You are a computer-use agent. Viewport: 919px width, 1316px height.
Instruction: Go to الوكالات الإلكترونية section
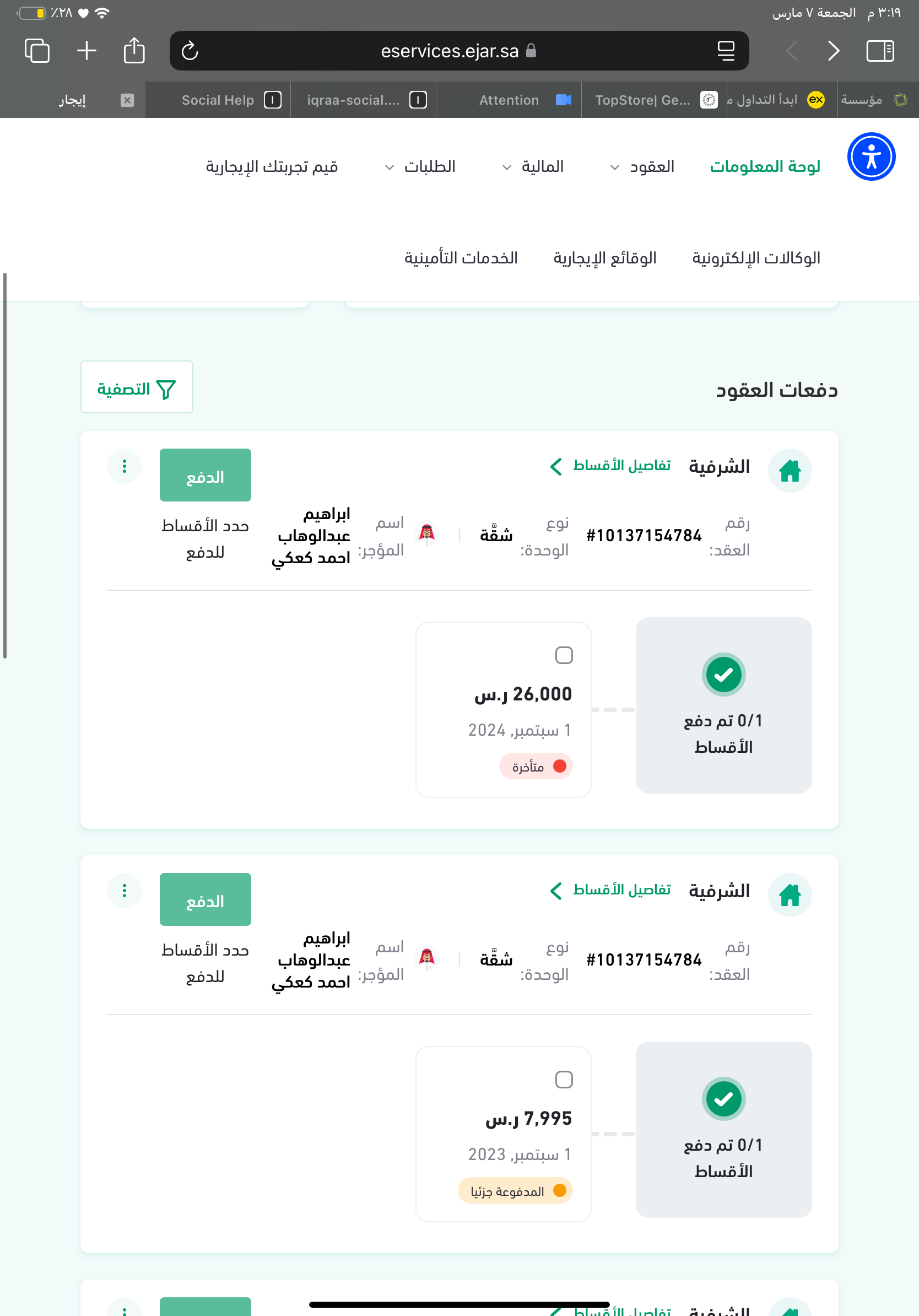click(x=756, y=258)
